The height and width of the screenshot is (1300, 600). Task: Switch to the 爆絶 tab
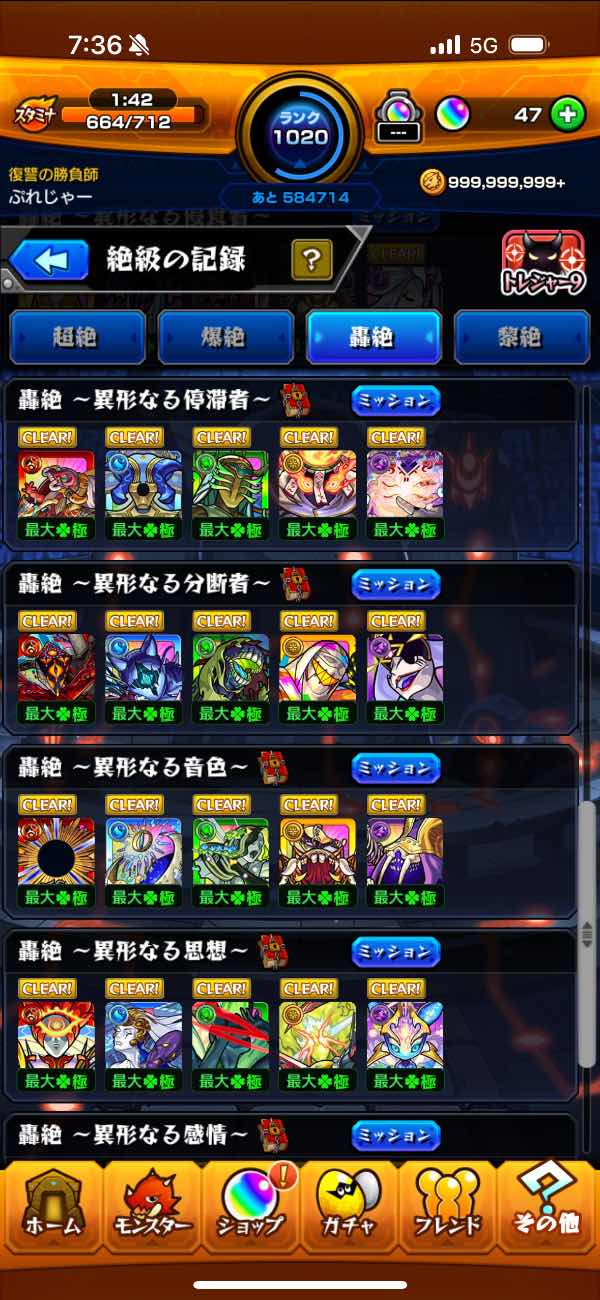(226, 337)
